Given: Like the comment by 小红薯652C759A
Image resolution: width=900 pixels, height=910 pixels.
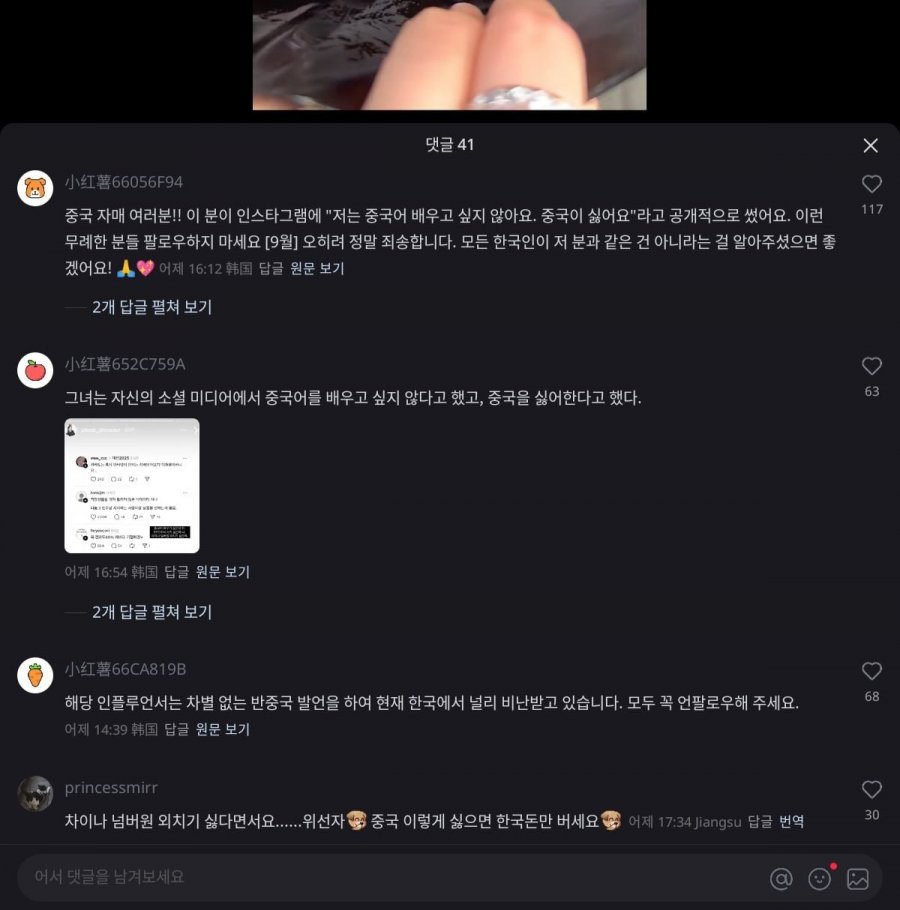Looking at the screenshot, I should [x=871, y=366].
